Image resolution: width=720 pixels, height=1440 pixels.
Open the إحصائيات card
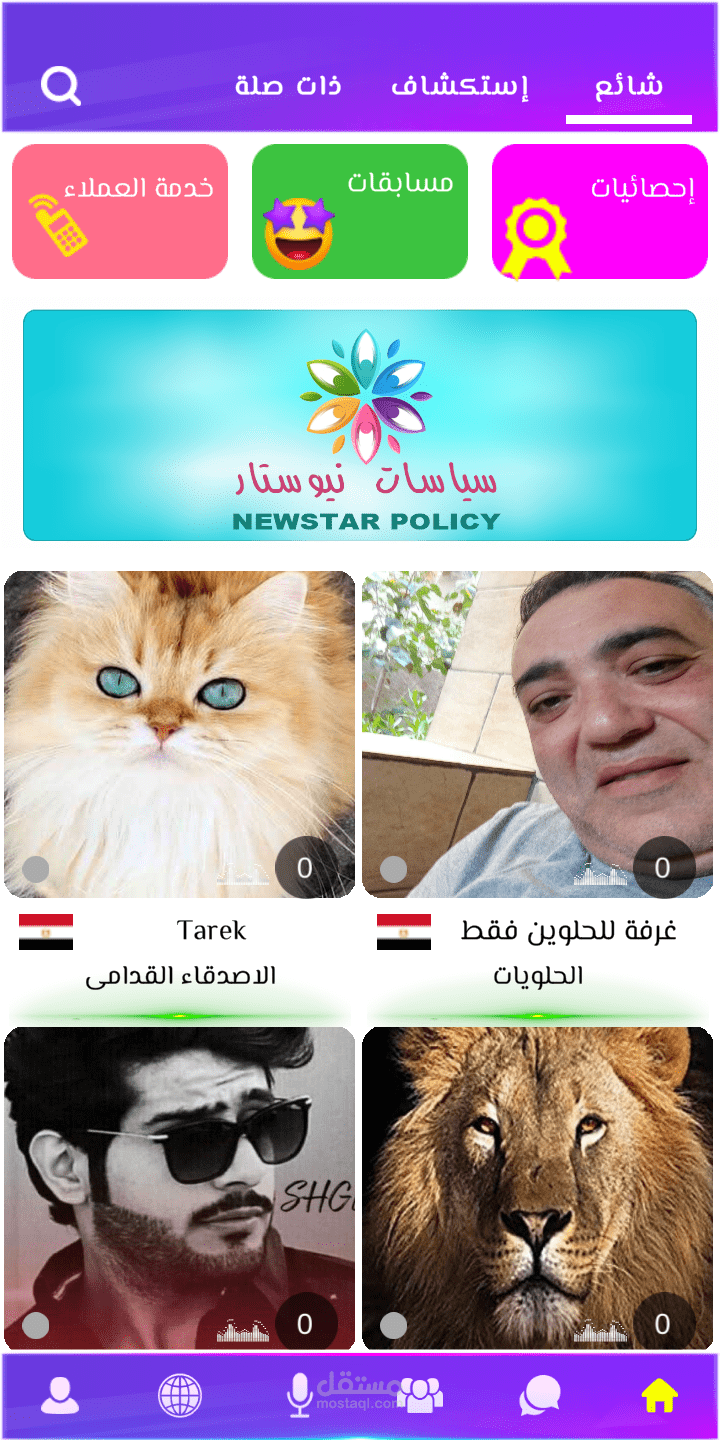(600, 212)
